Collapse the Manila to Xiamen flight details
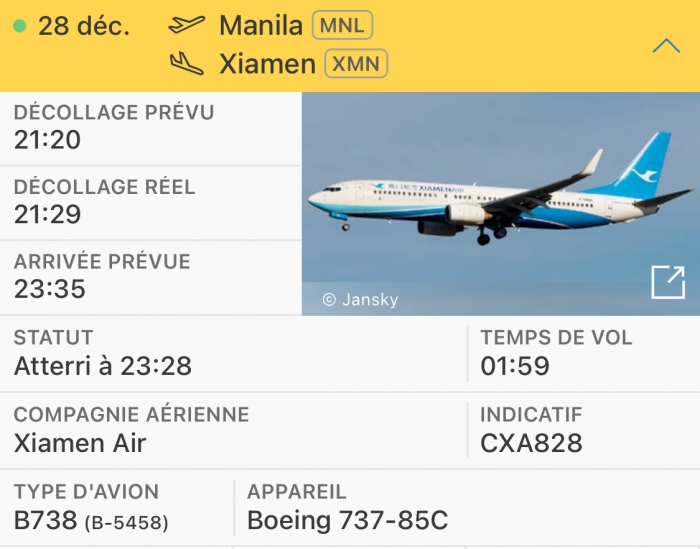700x549 pixels. [665, 46]
